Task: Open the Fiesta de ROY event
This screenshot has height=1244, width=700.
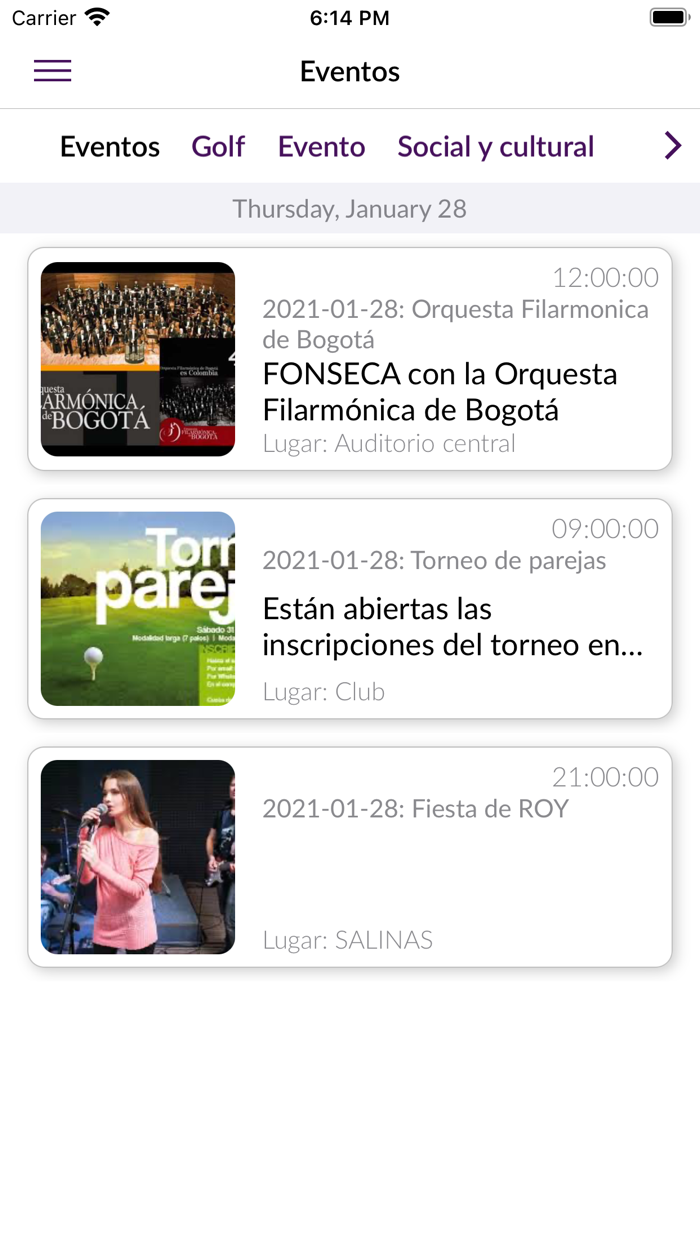Action: click(x=350, y=857)
